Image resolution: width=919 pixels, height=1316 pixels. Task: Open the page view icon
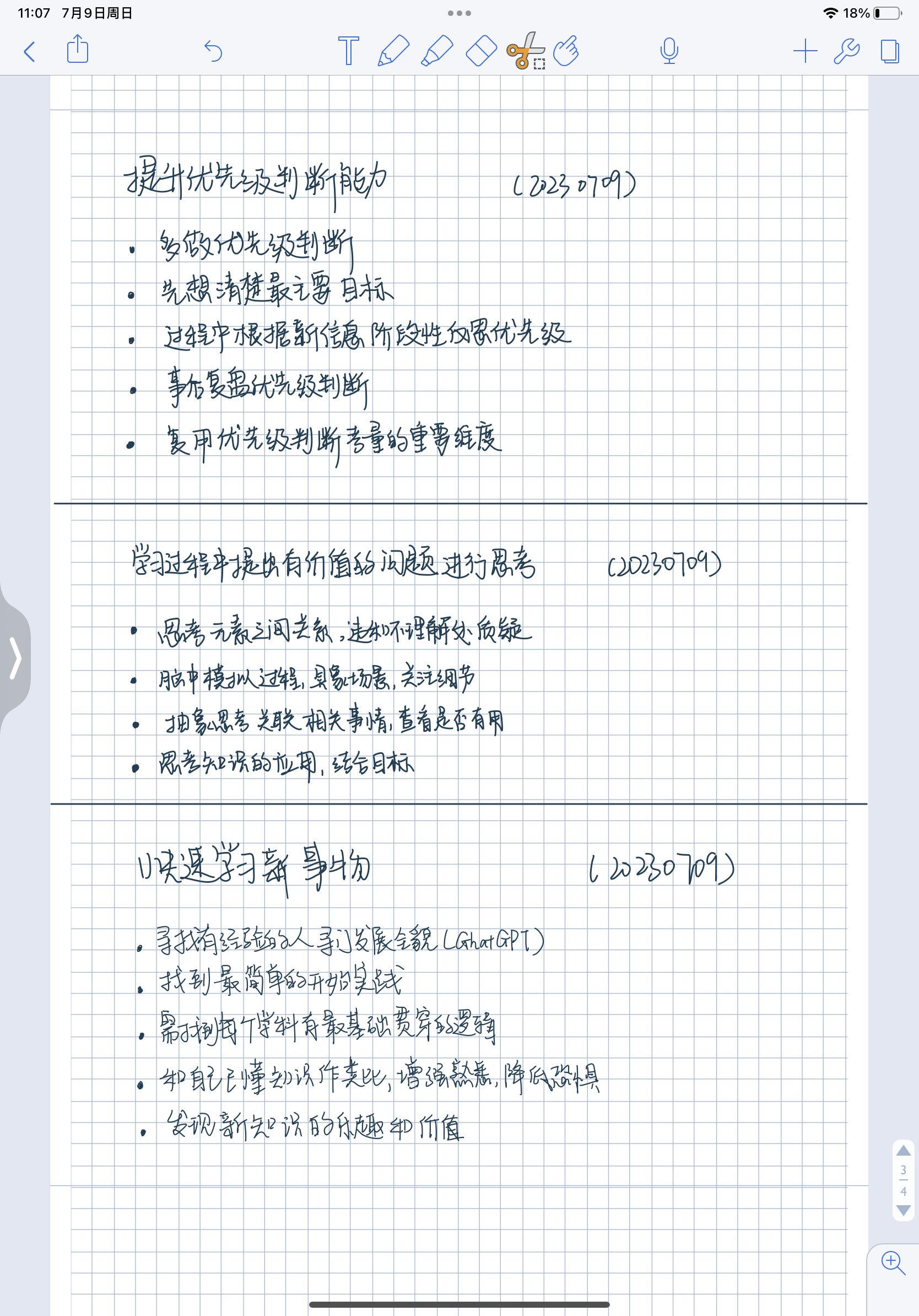point(889,51)
